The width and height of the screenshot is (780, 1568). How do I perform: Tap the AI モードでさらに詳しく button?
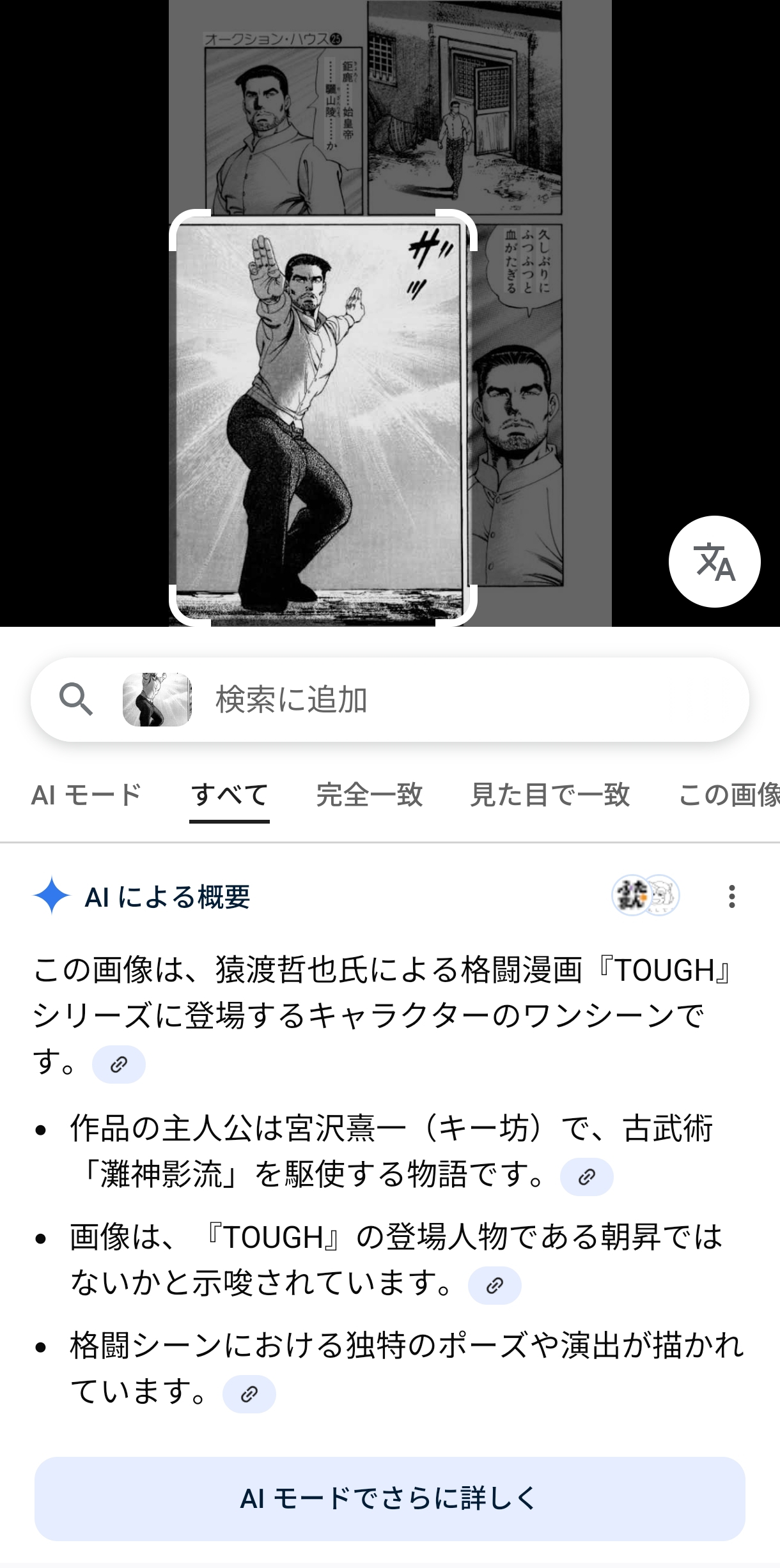[389, 1498]
